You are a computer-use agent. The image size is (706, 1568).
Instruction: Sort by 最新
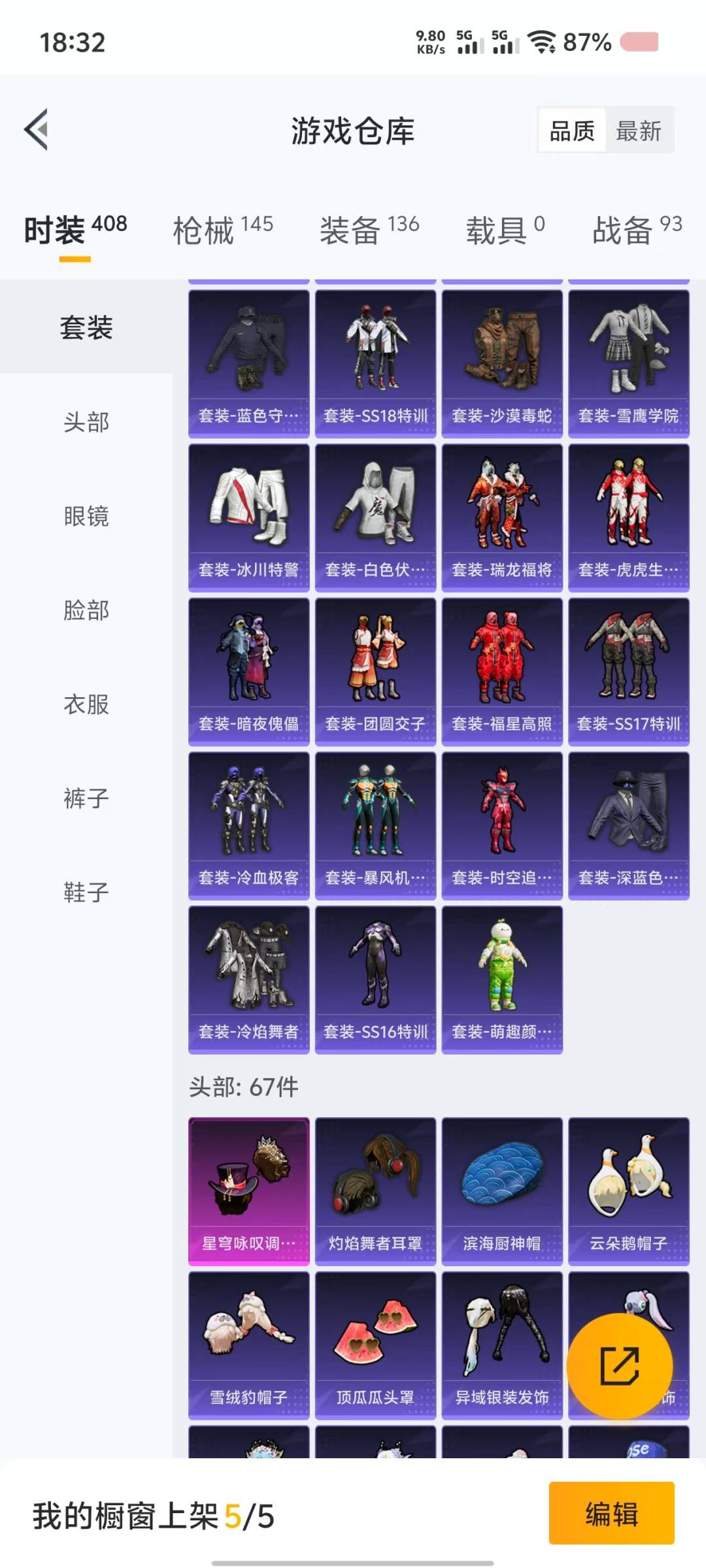(x=638, y=131)
